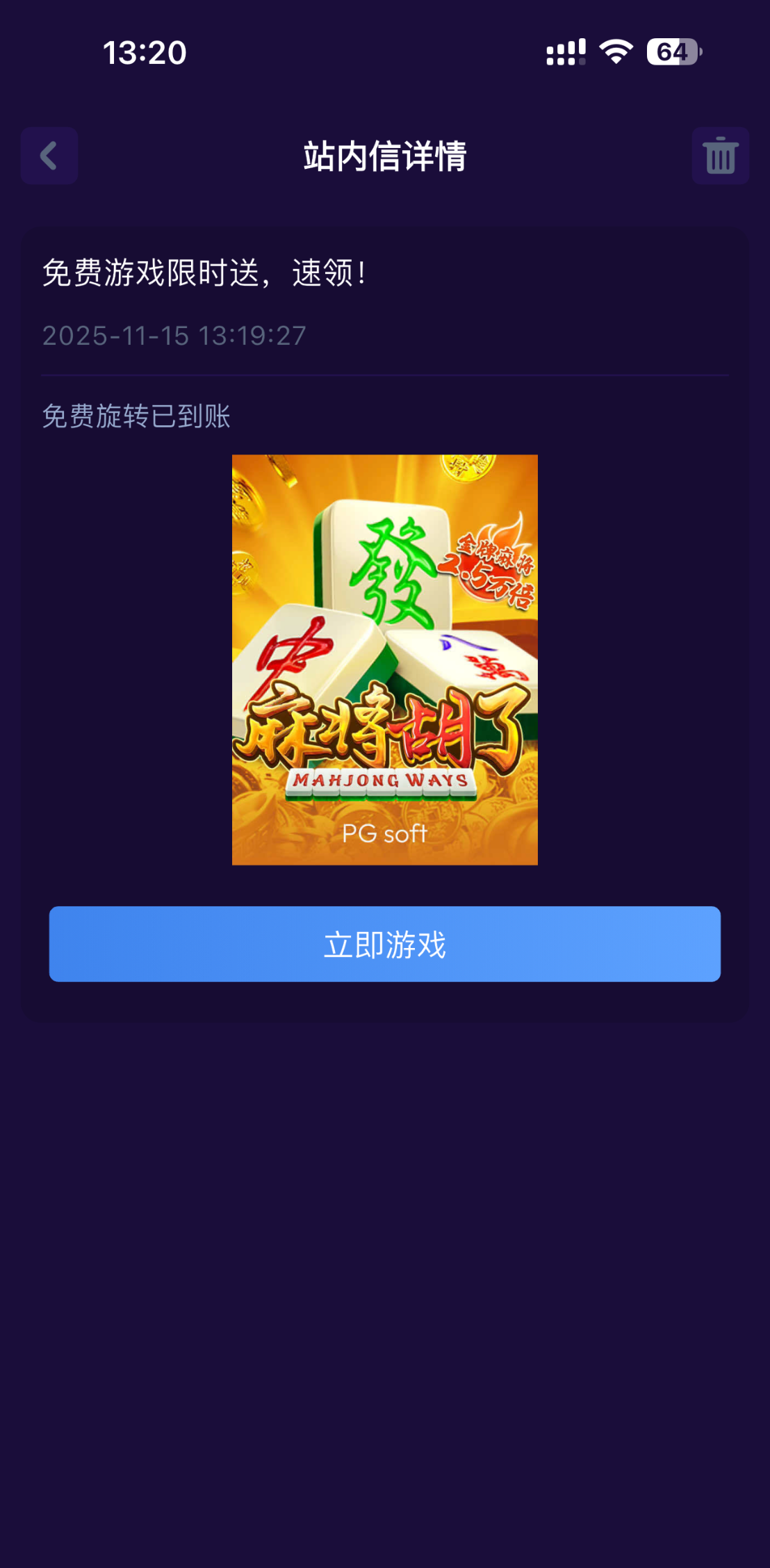The image size is (770, 1568).
Task: Delete this message with the trash icon
Action: (x=720, y=156)
